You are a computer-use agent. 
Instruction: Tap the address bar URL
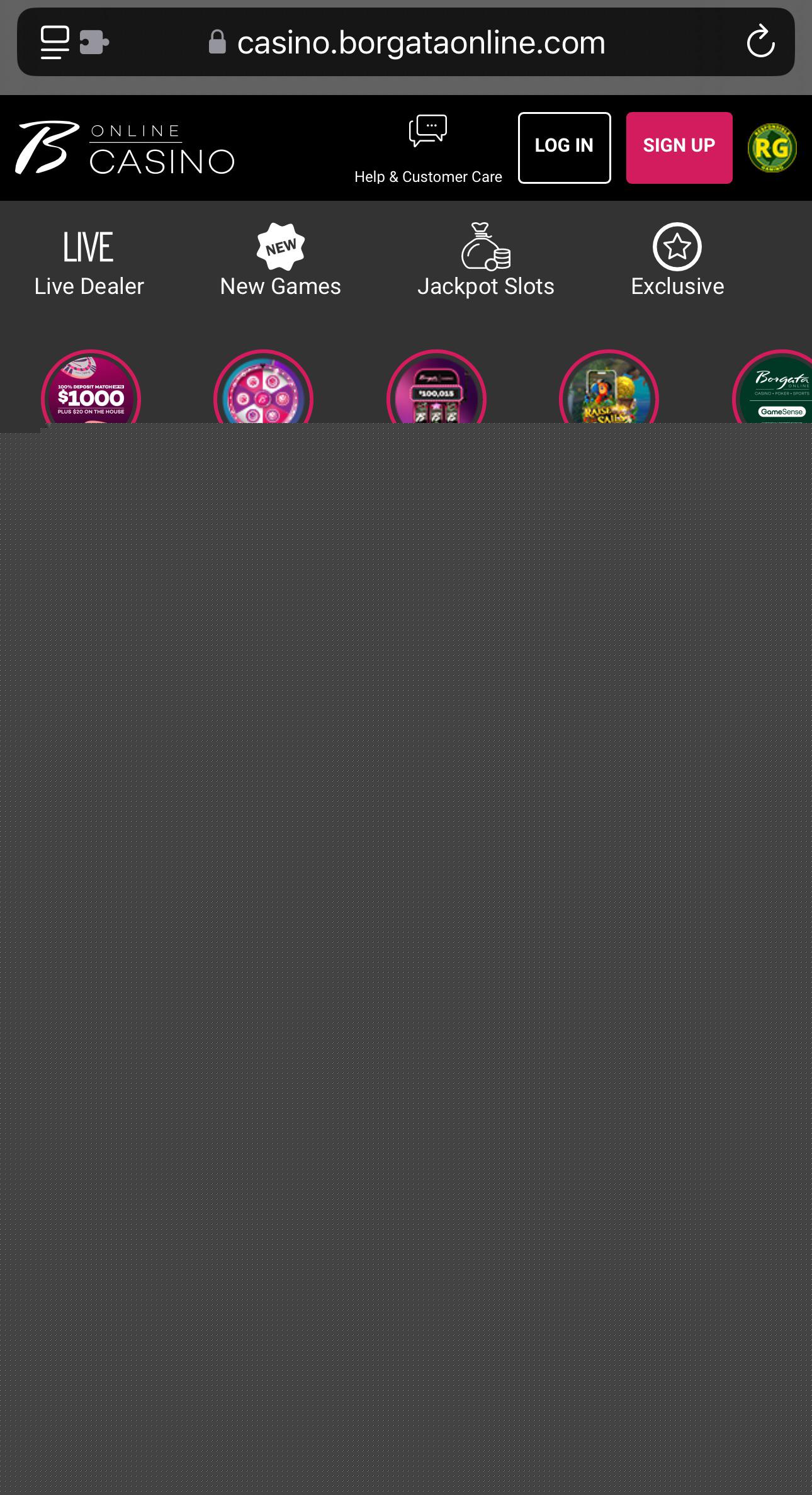[420, 43]
